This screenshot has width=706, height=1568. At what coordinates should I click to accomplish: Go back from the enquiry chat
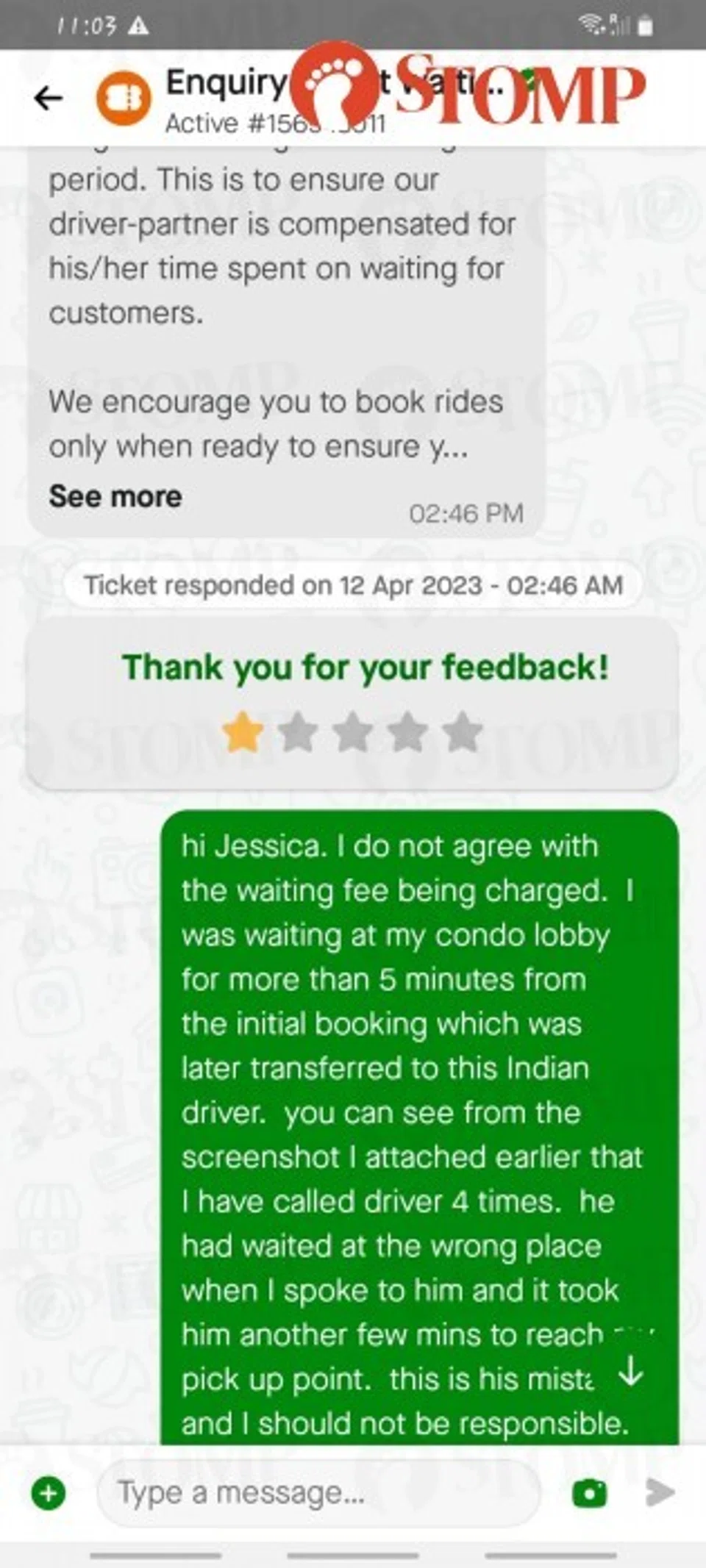49,98
